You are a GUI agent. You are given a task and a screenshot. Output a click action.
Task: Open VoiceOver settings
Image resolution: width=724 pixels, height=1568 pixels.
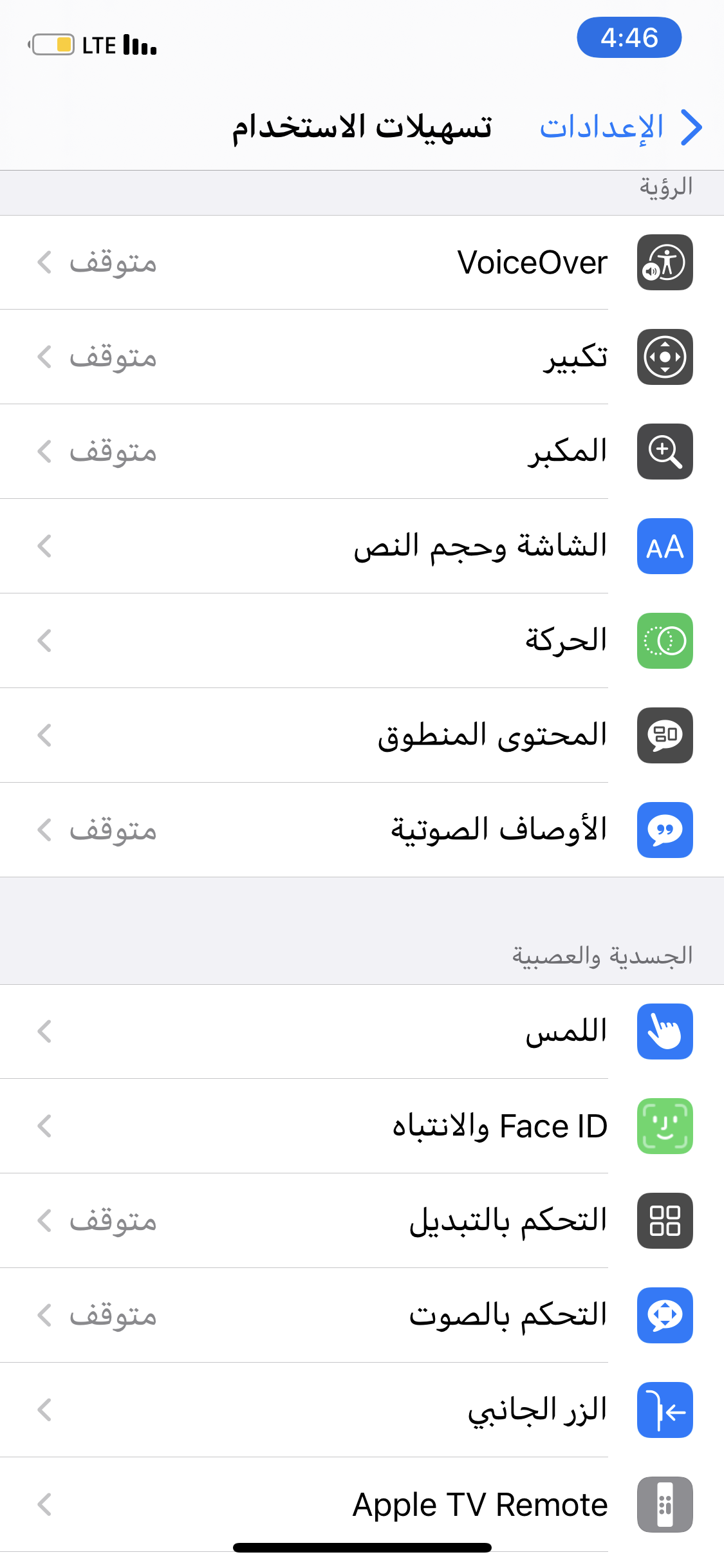362,263
